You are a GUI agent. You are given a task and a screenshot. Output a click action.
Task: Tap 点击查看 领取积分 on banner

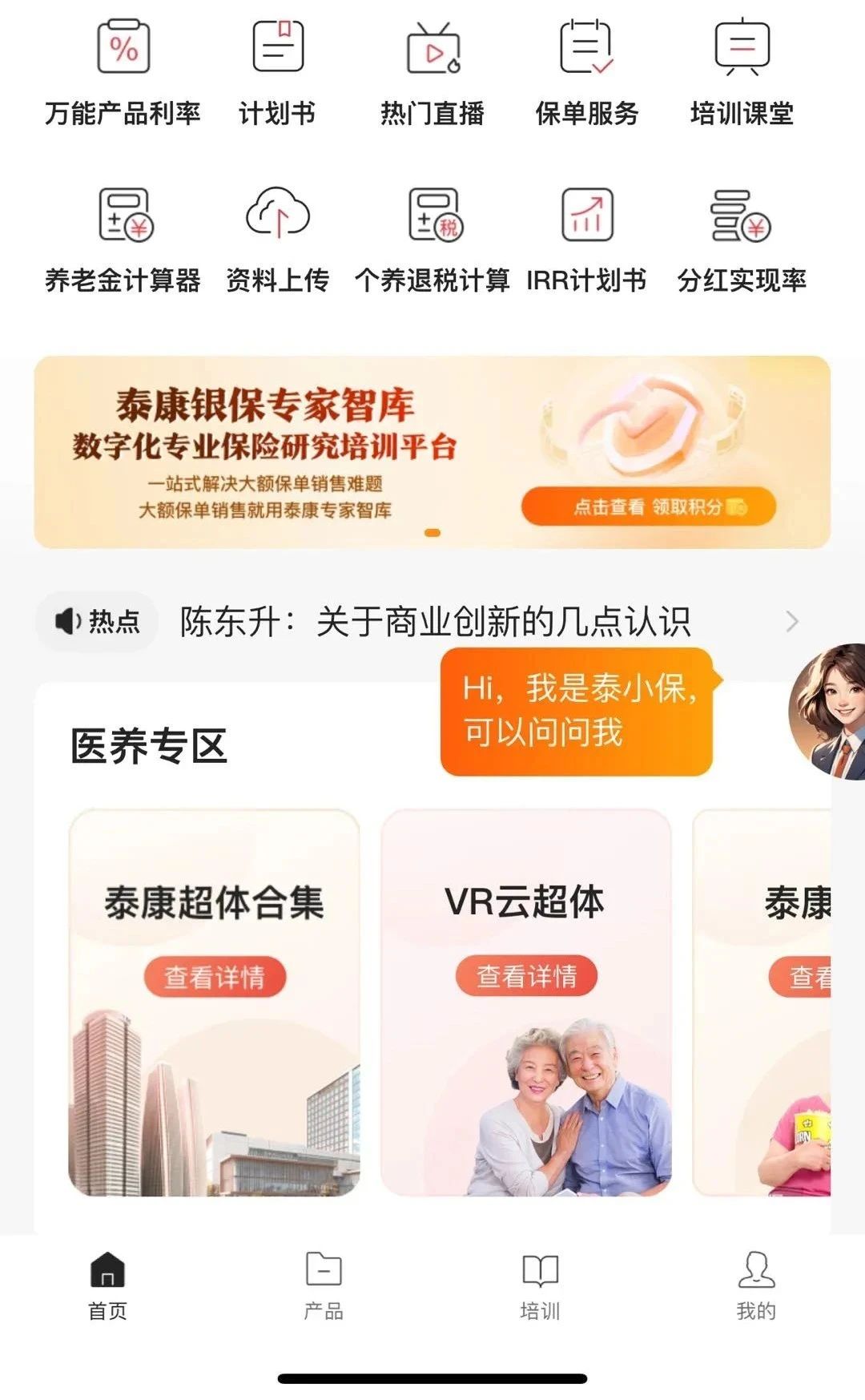click(x=649, y=506)
